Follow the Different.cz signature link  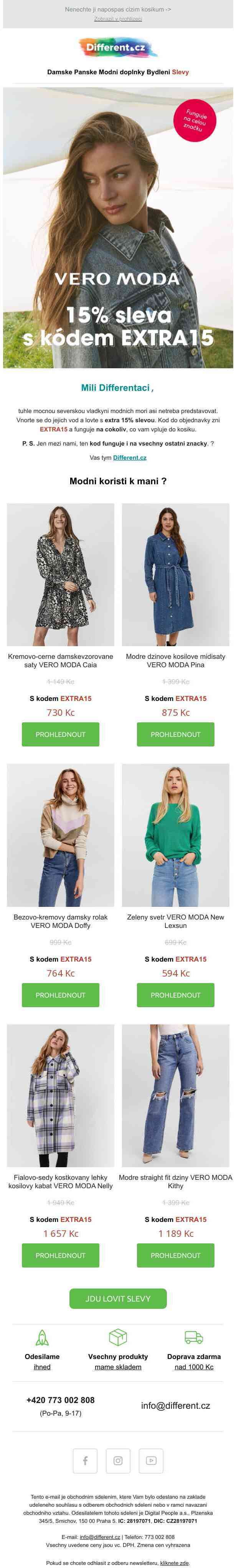point(129,457)
